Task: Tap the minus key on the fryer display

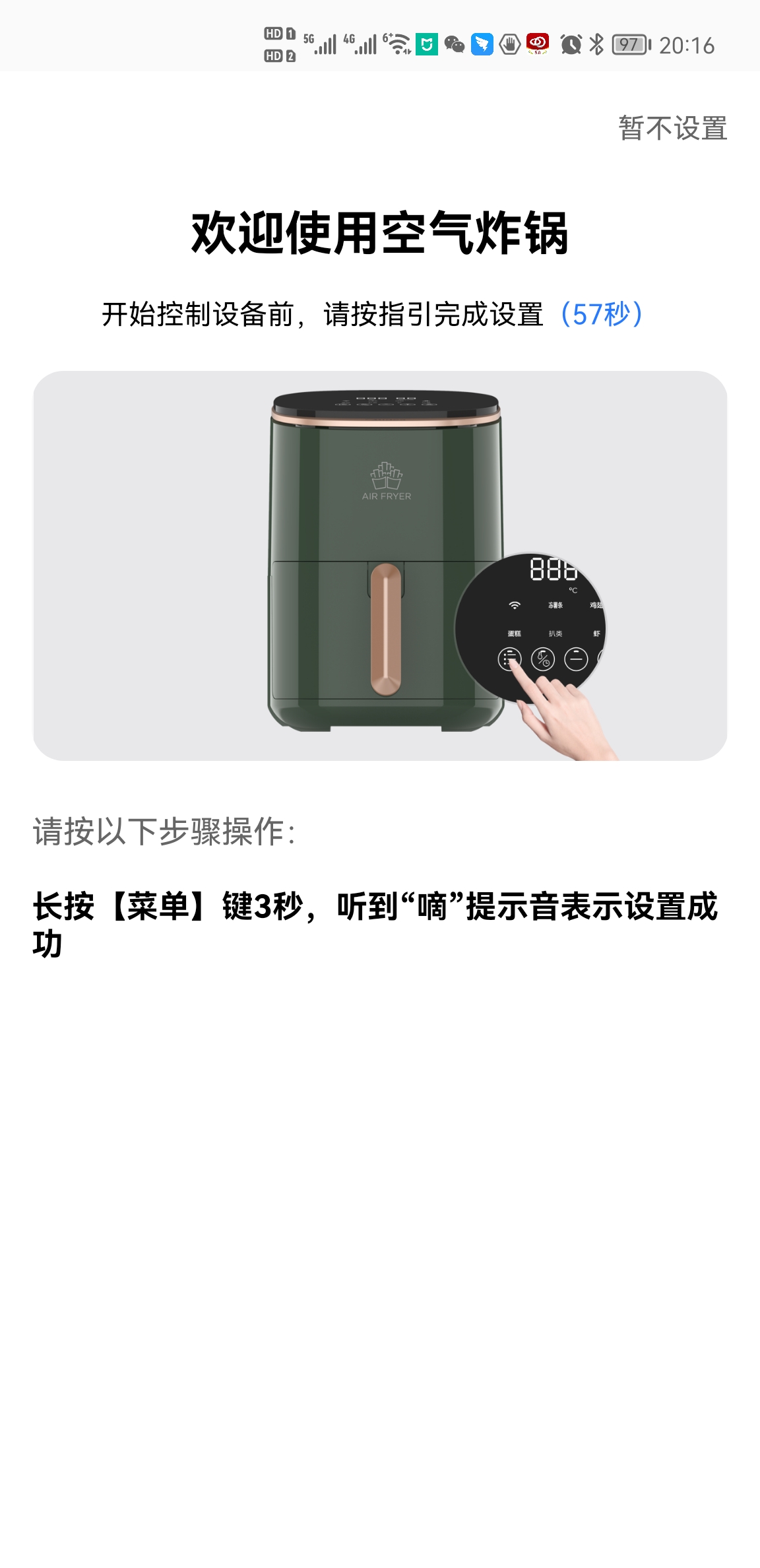Action: (x=576, y=659)
